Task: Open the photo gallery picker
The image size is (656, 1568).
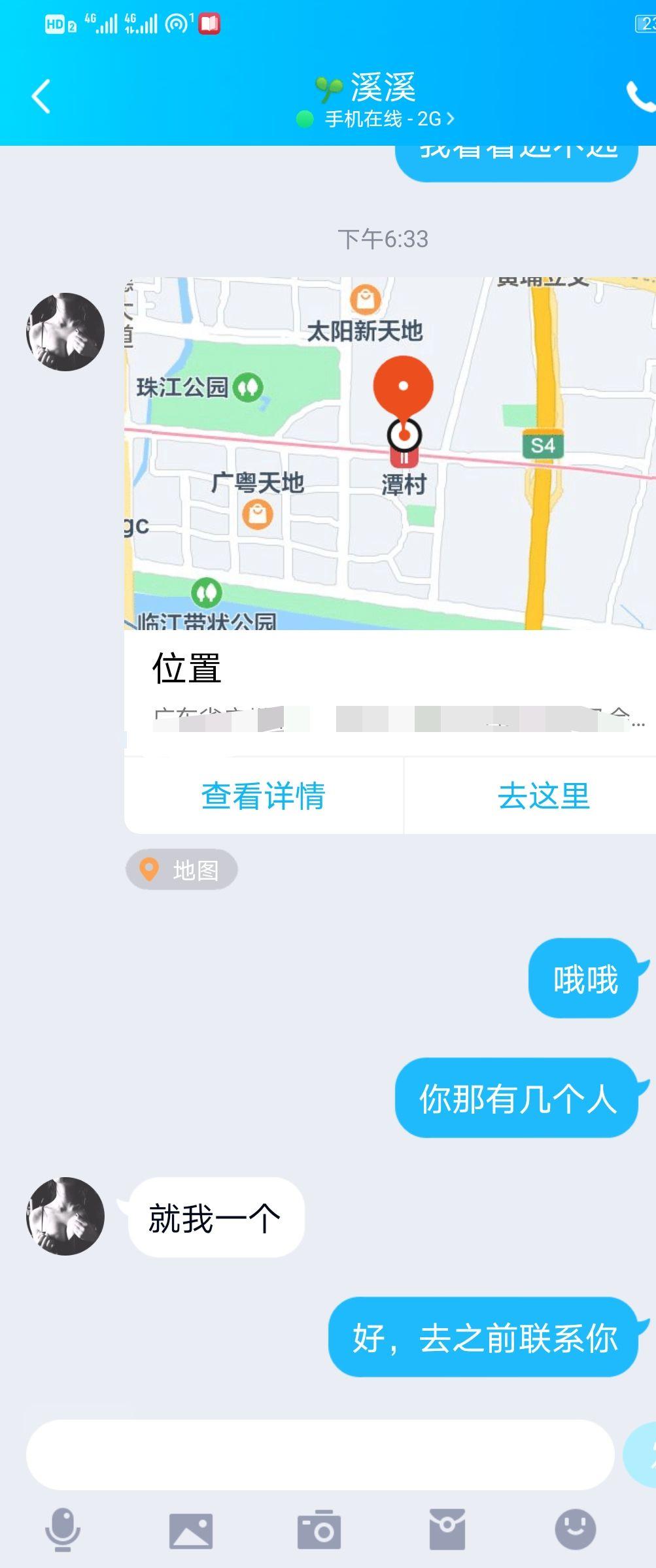Action: point(191,1531)
